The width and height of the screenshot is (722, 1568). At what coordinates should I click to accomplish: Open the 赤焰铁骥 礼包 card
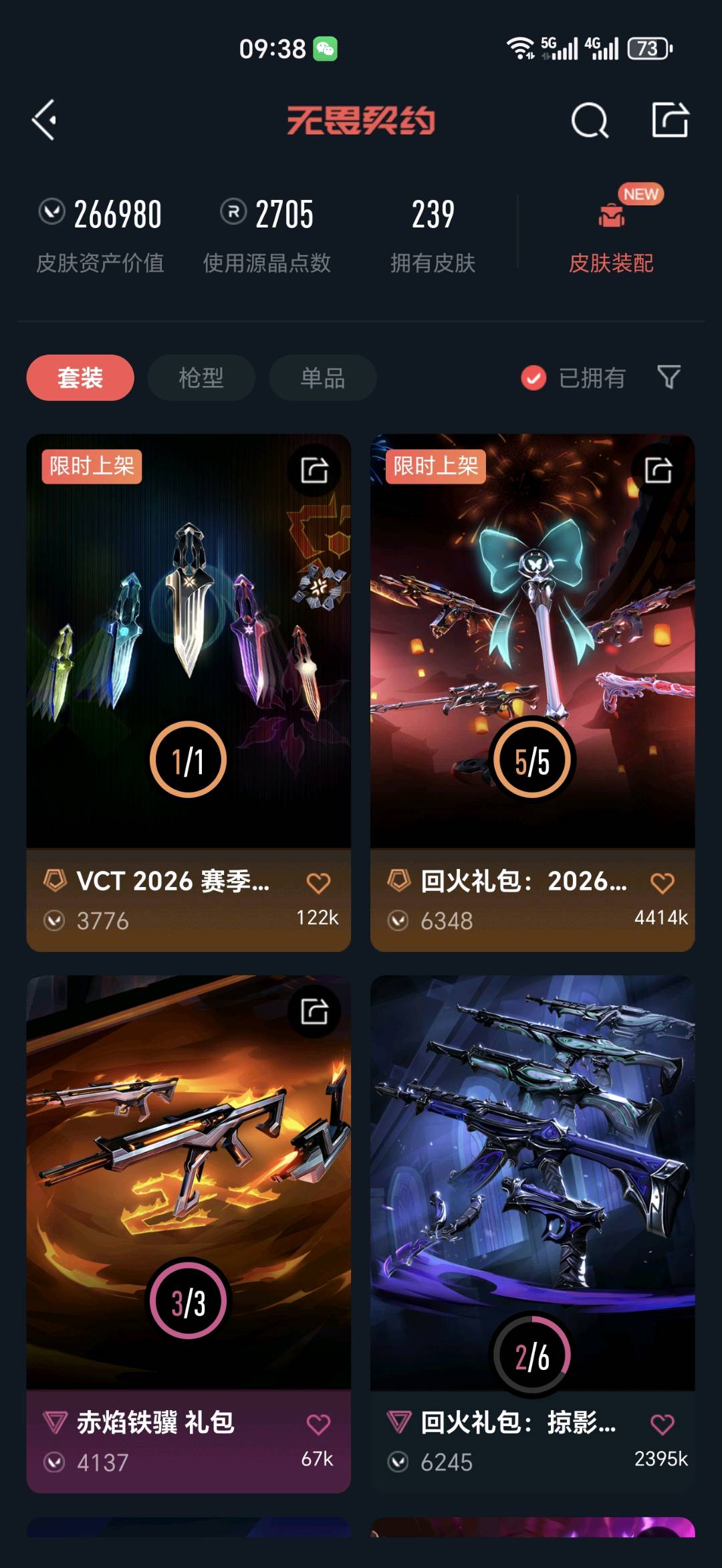pyautogui.click(x=189, y=1184)
